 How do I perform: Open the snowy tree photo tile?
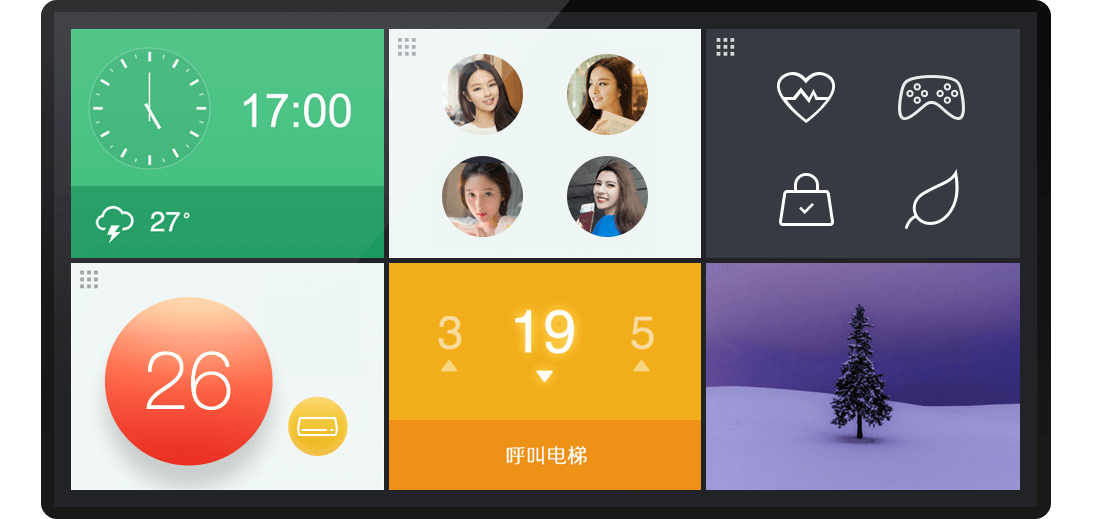tap(862, 376)
